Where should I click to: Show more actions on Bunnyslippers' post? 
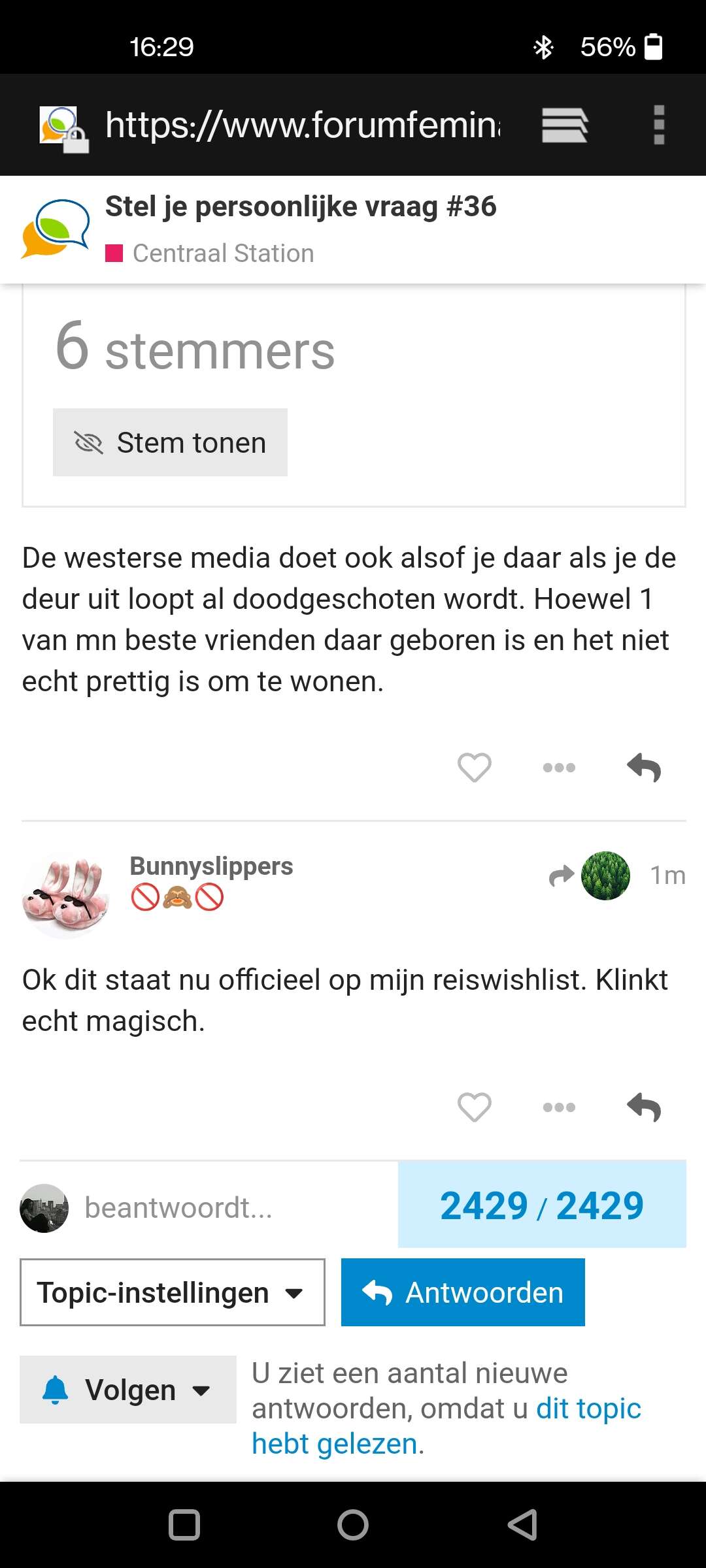(559, 1107)
